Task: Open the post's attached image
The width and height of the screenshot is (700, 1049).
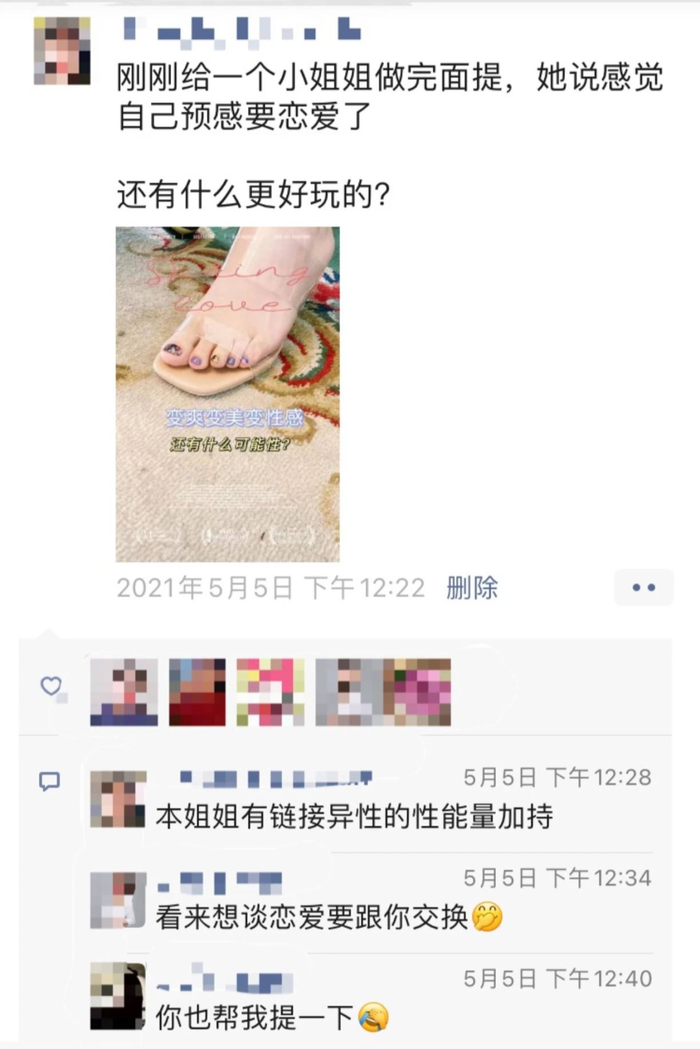Action: click(227, 394)
